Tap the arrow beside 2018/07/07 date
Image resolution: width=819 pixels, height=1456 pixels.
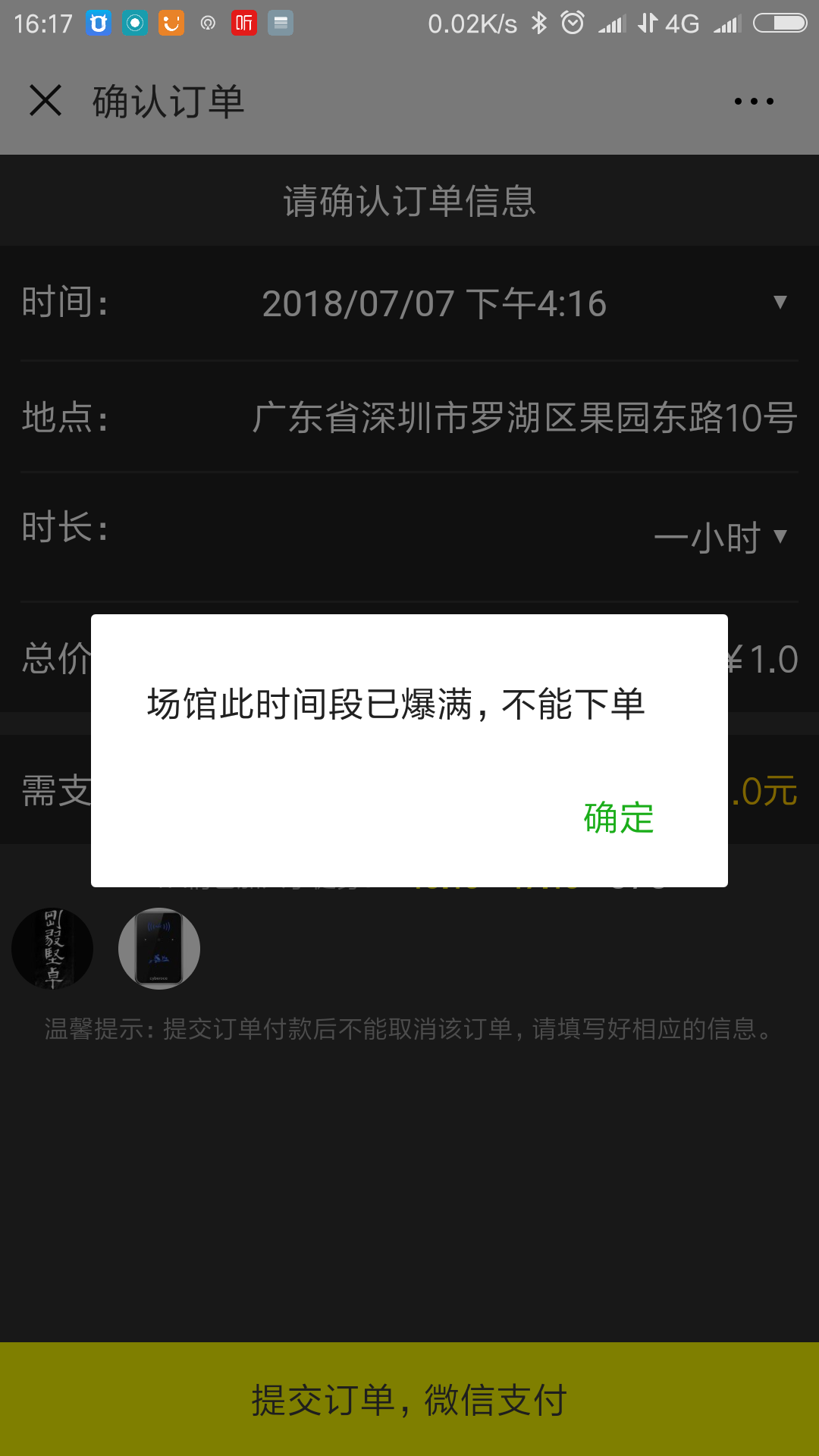(x=782, y=303)
